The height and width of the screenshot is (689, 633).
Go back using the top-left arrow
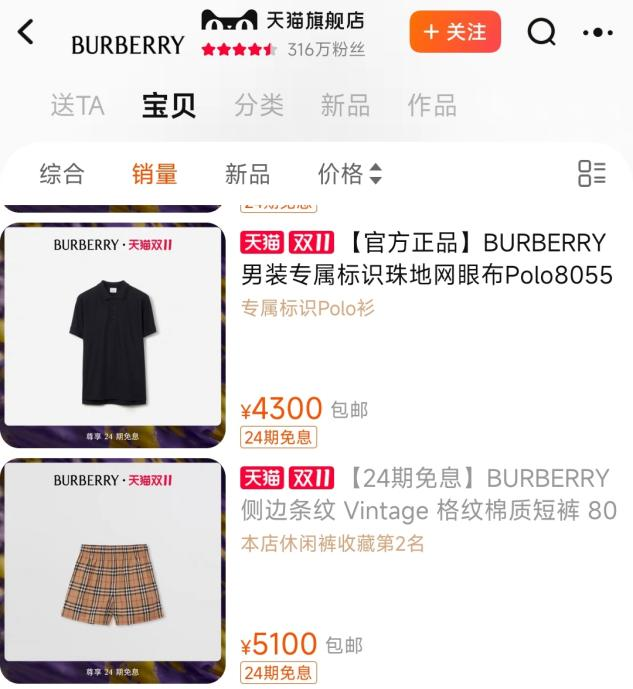(x=26, y=32)
